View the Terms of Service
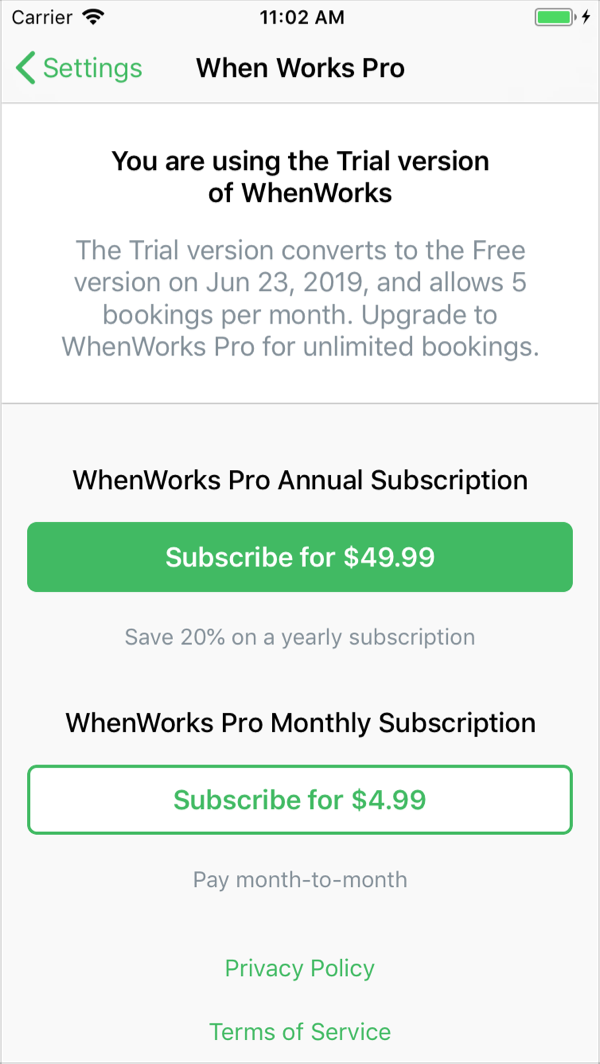Viewport: 600px width, 1064px height. pyautogui.click(x=300, y=1031)
